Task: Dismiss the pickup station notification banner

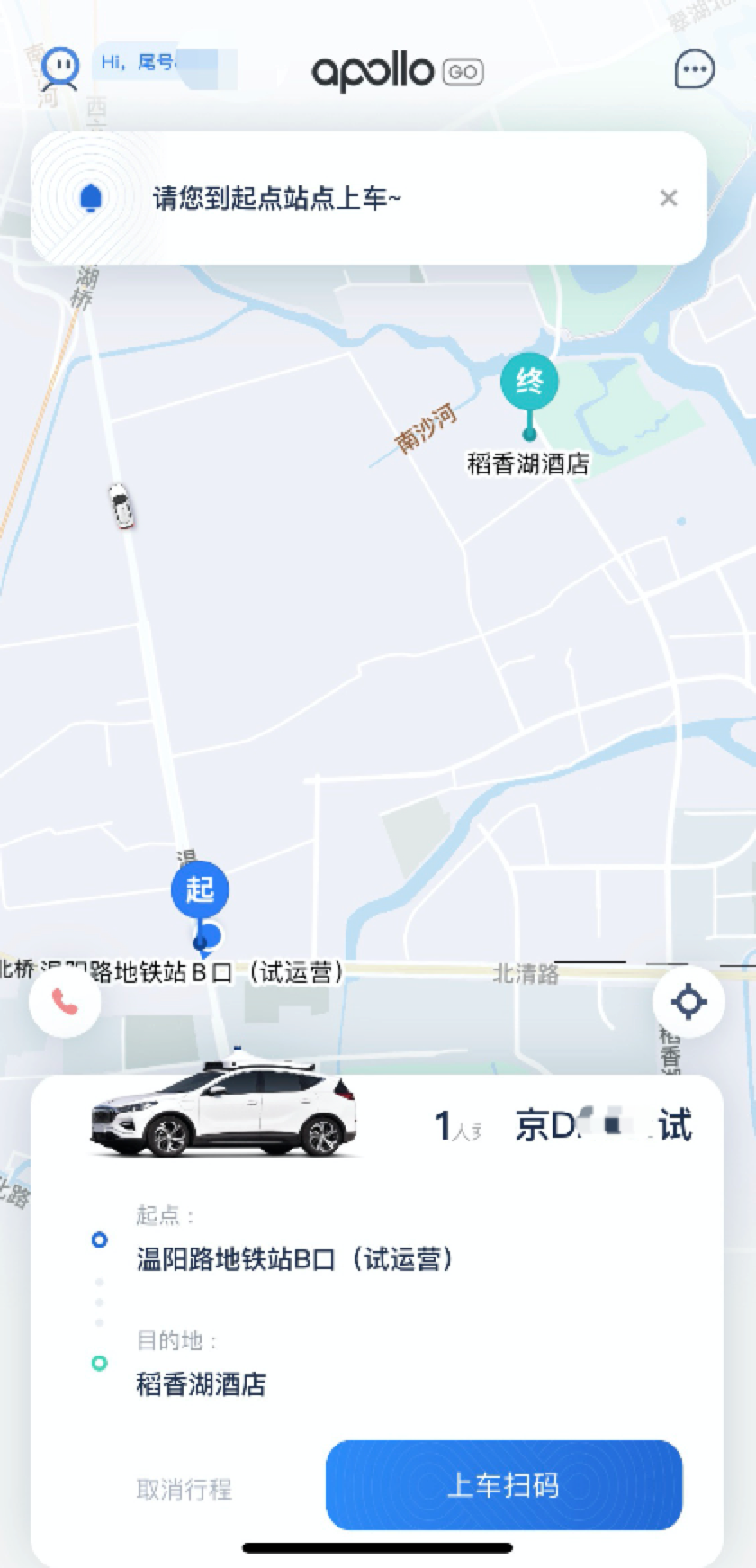Action: point(668,198)
